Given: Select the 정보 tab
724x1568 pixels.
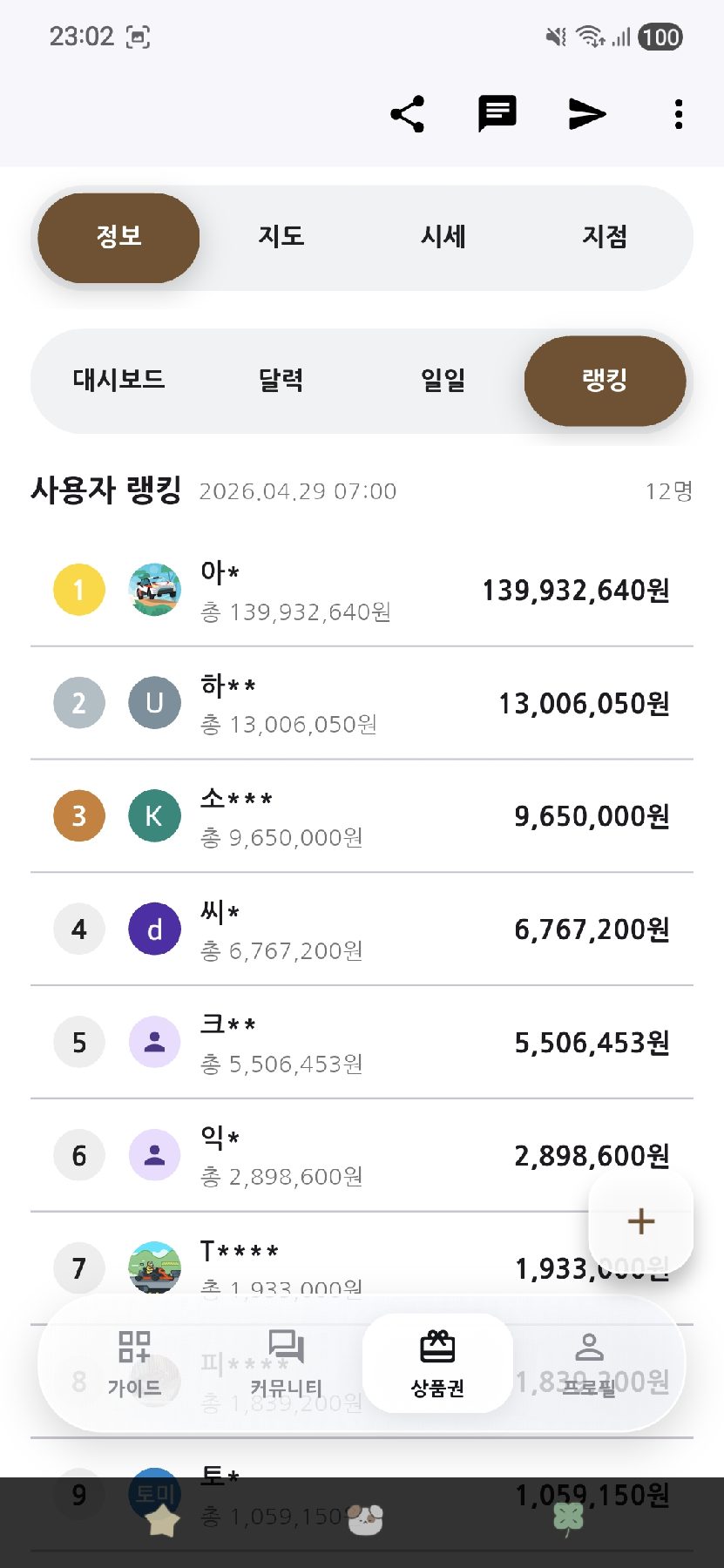Looking at the screenshot, I should (119, 237).
